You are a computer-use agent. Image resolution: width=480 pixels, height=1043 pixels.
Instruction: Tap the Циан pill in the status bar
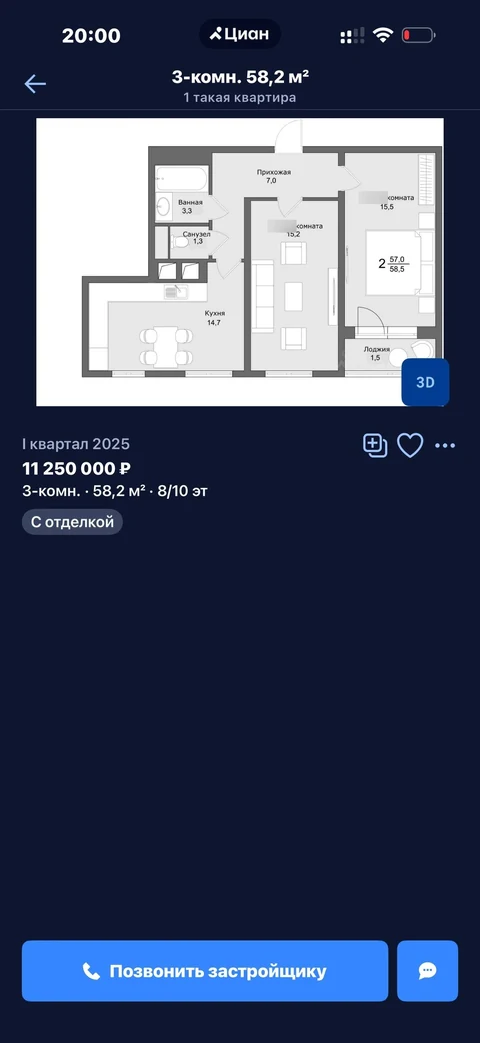click(x=240, y=34)
